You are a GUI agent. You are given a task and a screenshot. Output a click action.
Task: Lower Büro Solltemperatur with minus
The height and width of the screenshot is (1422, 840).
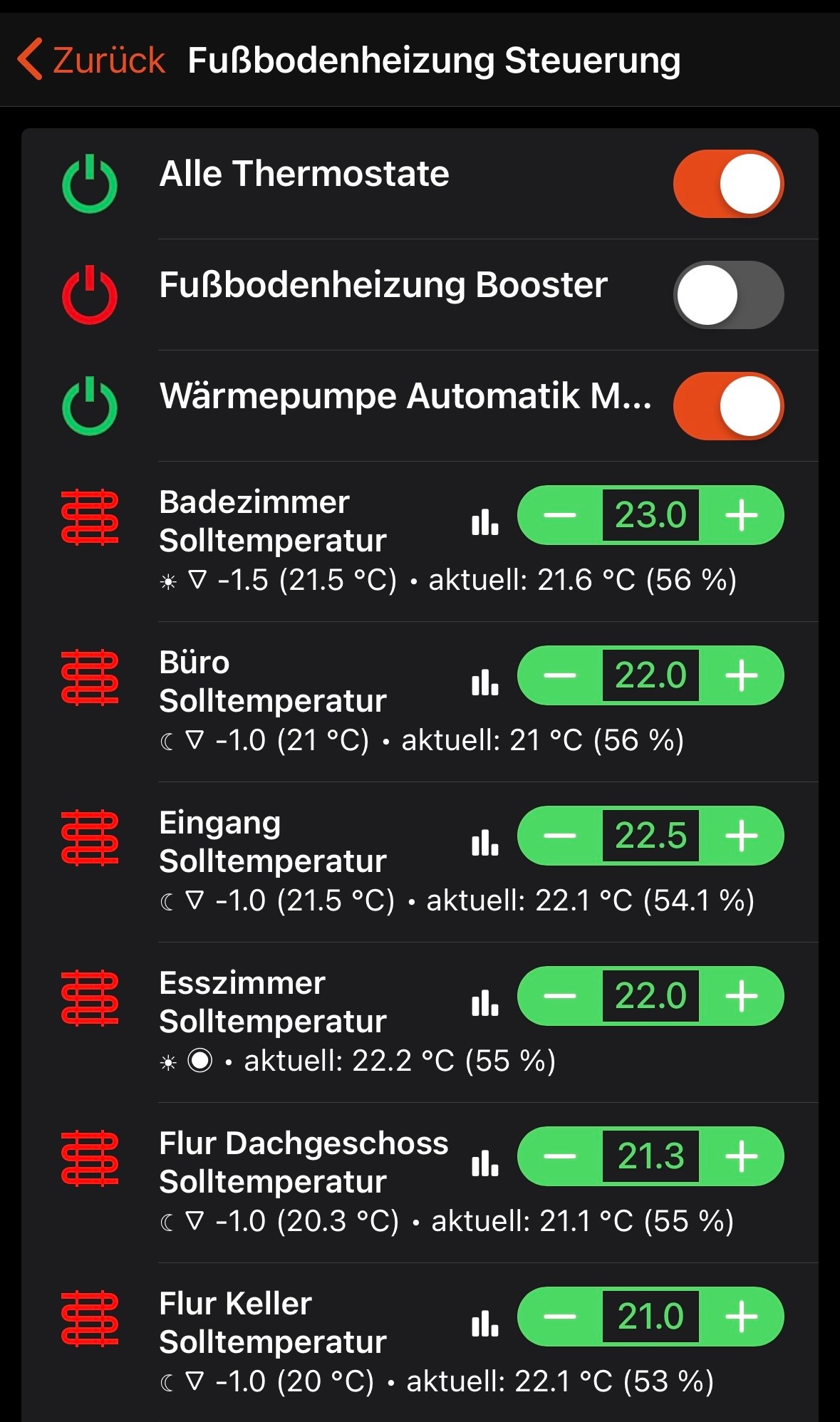pos(560,675)
